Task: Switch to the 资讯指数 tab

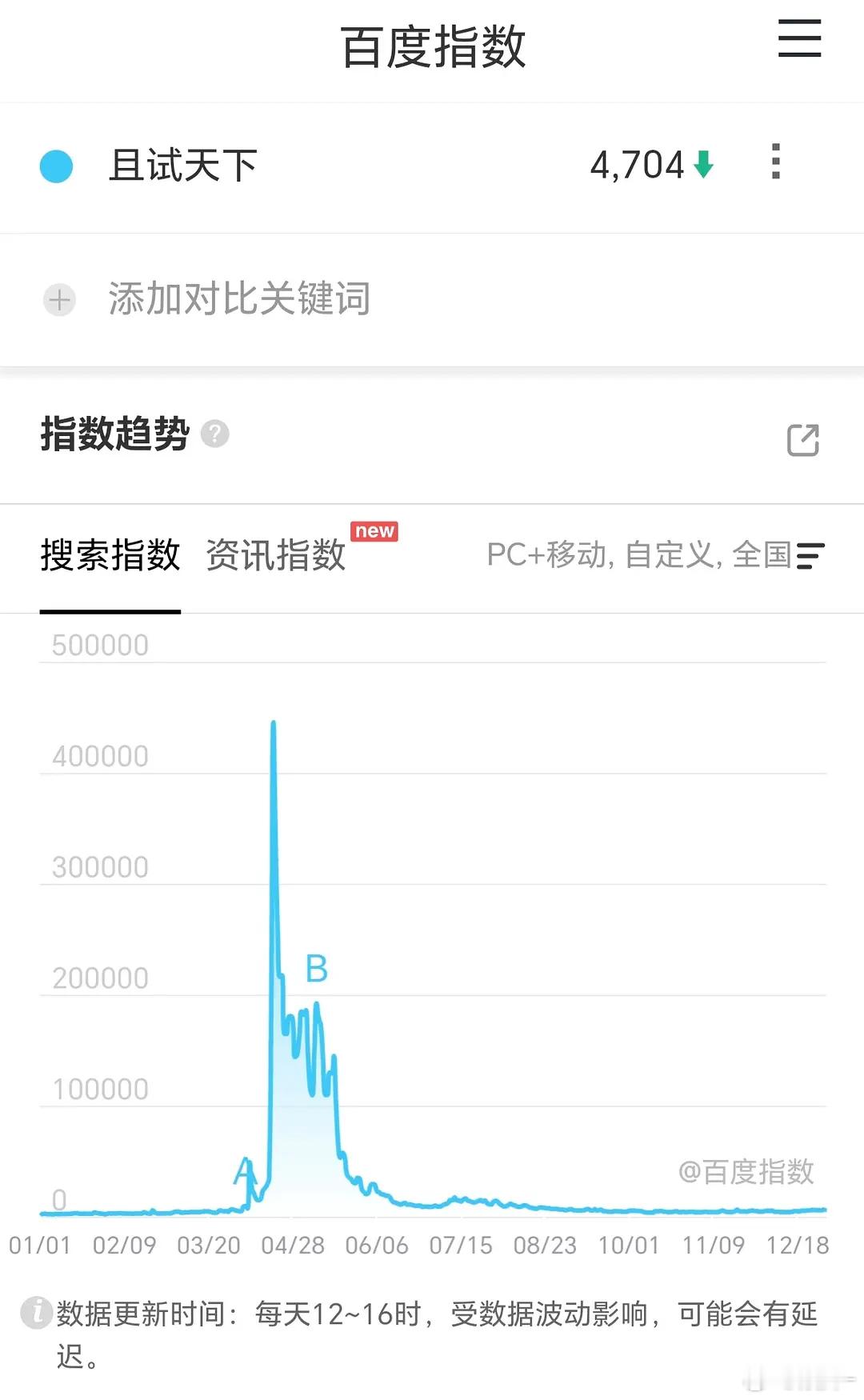Action: 276,554
